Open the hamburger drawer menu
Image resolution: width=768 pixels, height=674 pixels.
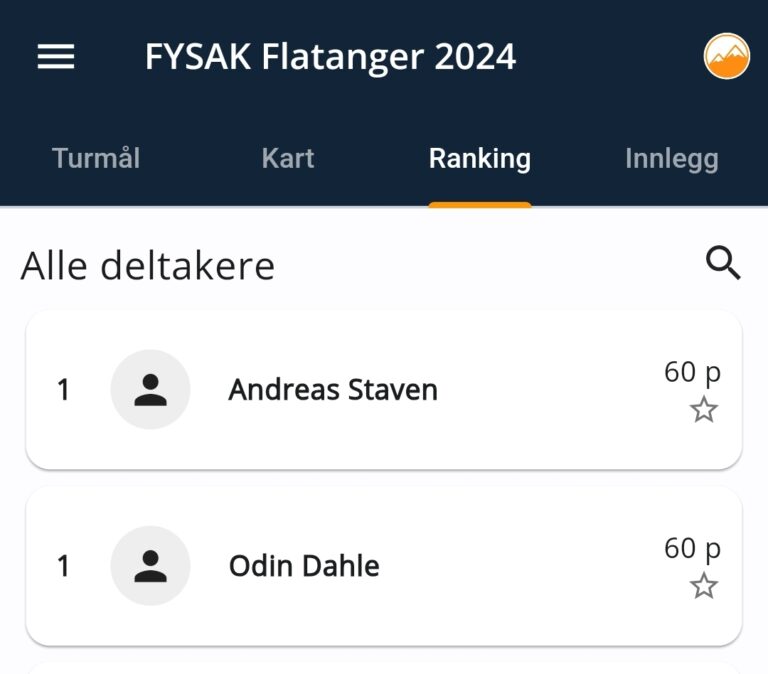click(56, 57)
